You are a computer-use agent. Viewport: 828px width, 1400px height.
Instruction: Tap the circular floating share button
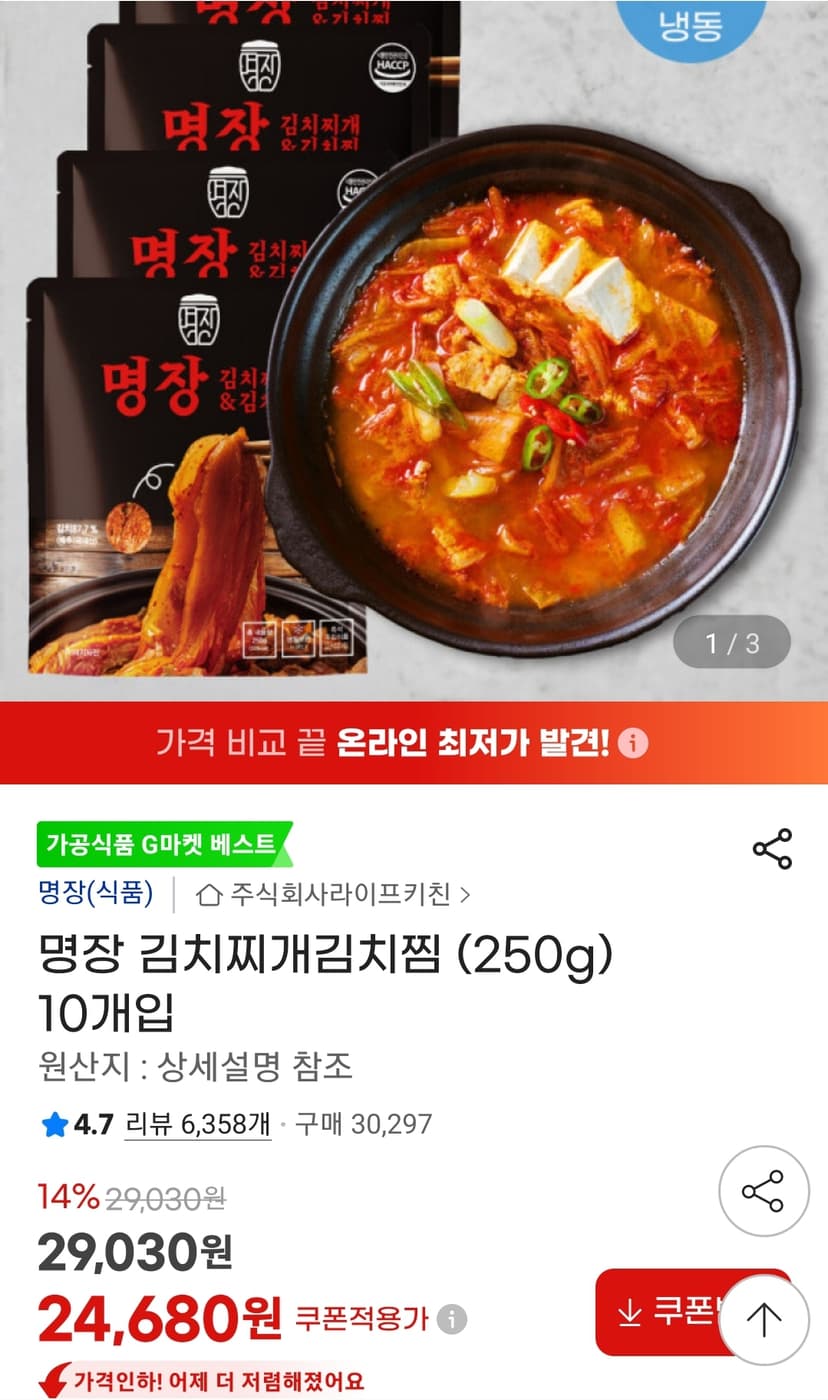pyautogui.click(x=763, y=1192)
